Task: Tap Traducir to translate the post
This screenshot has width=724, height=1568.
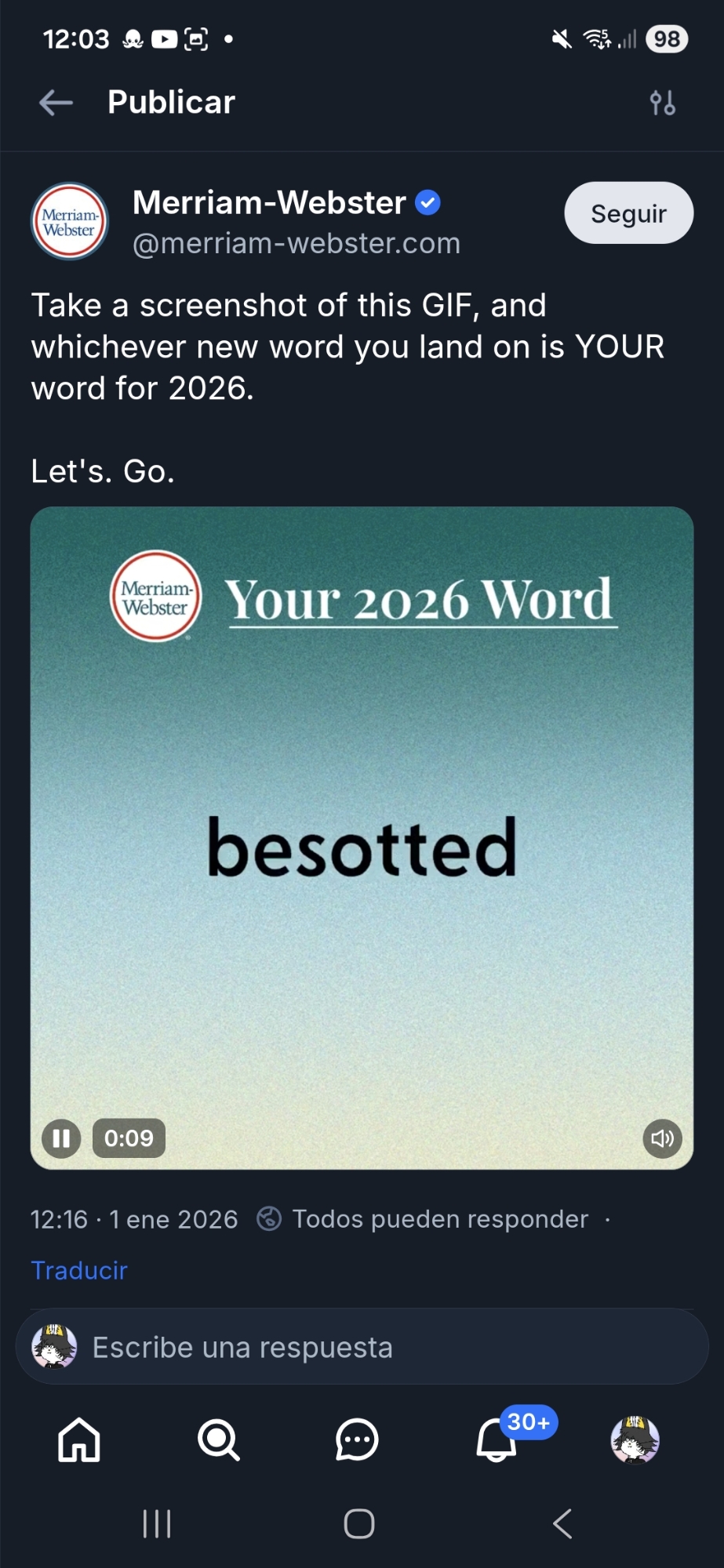Action: [79, 1270]
